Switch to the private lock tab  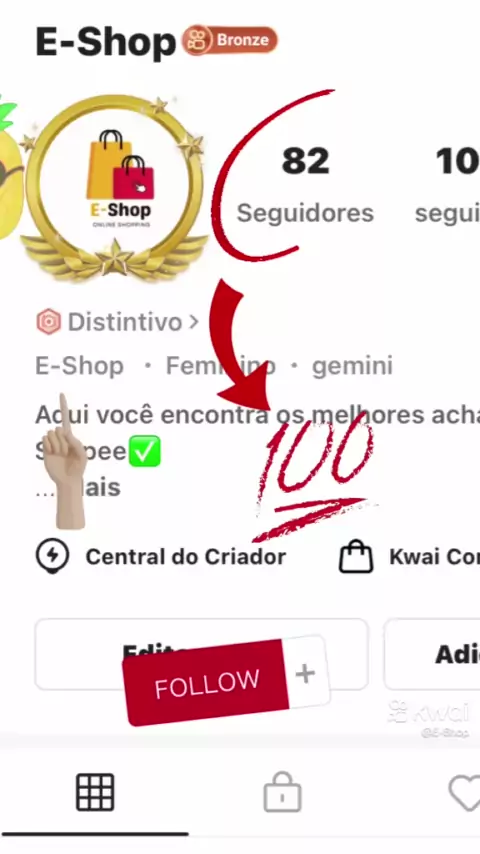[282, 792]
